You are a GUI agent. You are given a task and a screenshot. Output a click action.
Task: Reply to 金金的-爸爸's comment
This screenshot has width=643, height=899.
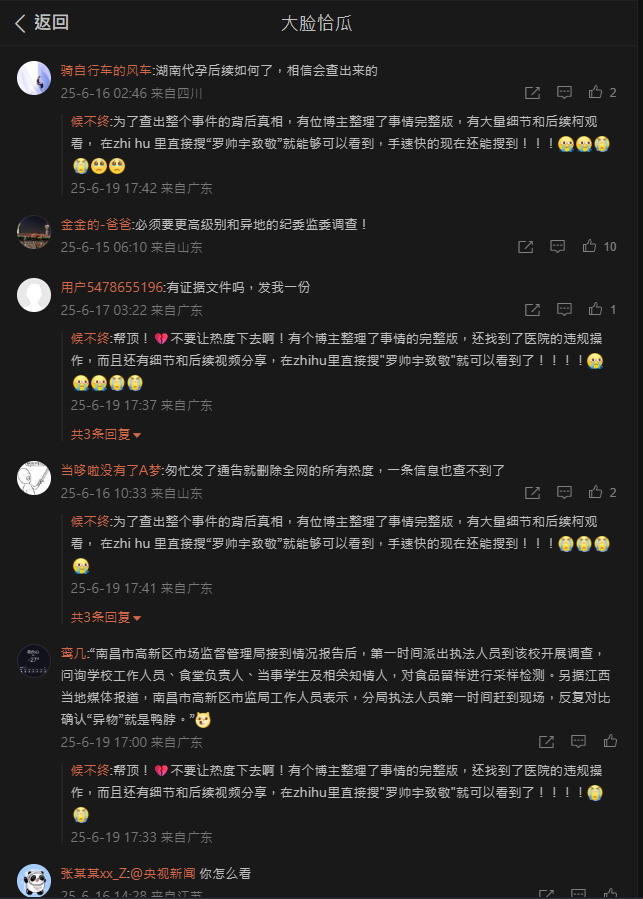click(558, 246)
